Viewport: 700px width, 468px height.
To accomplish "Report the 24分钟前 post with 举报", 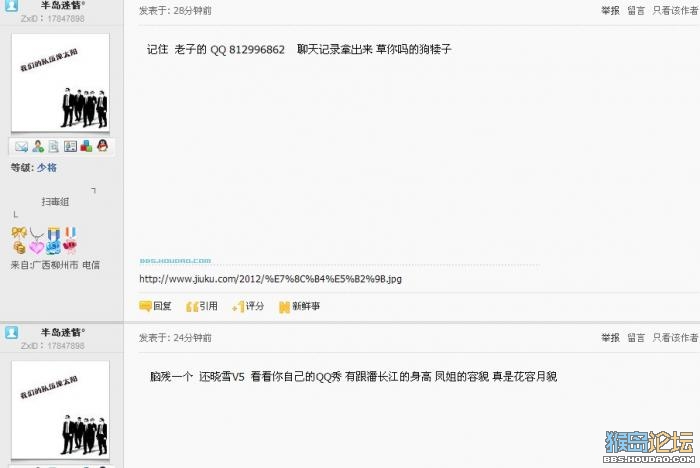I will click(x=610, y=338).
